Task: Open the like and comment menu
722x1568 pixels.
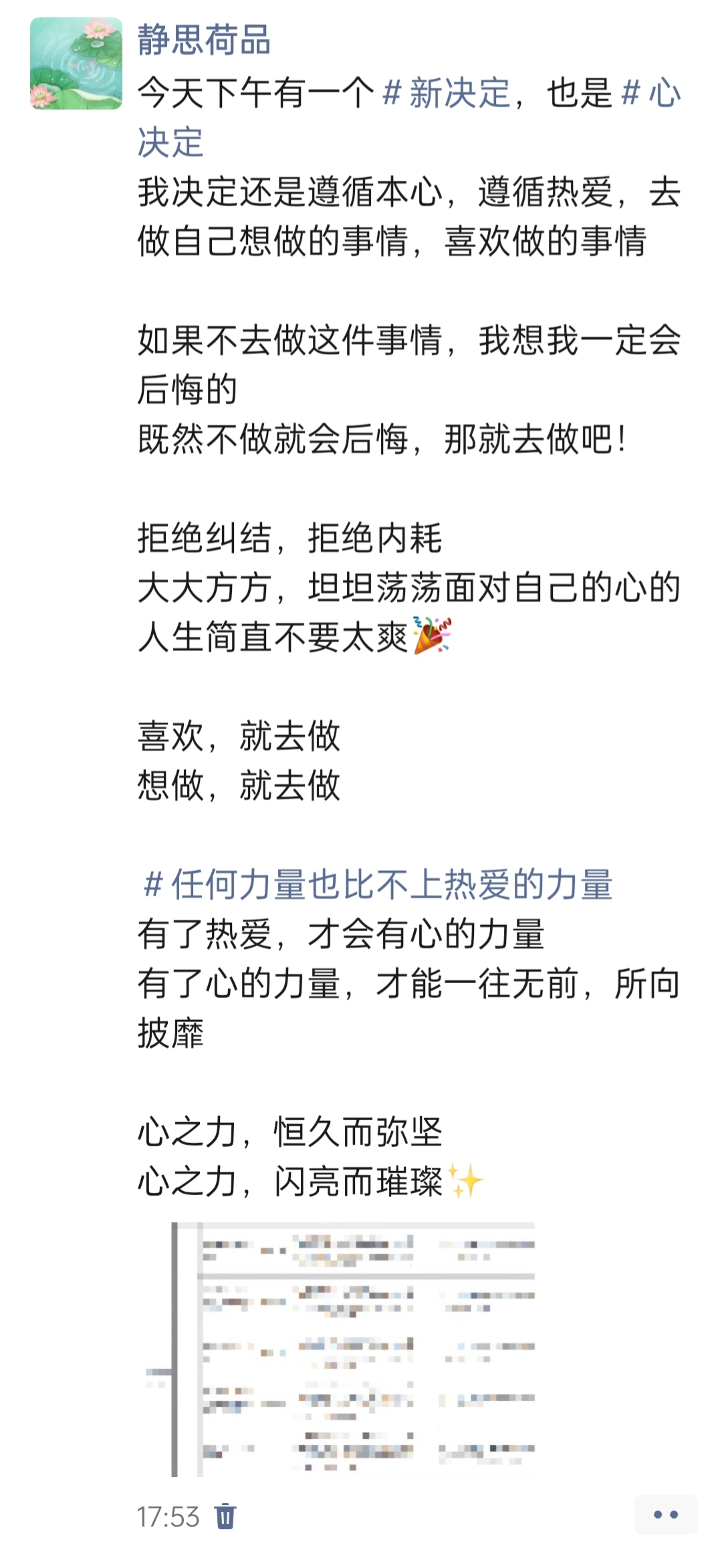Action: tap(665, 1515)
